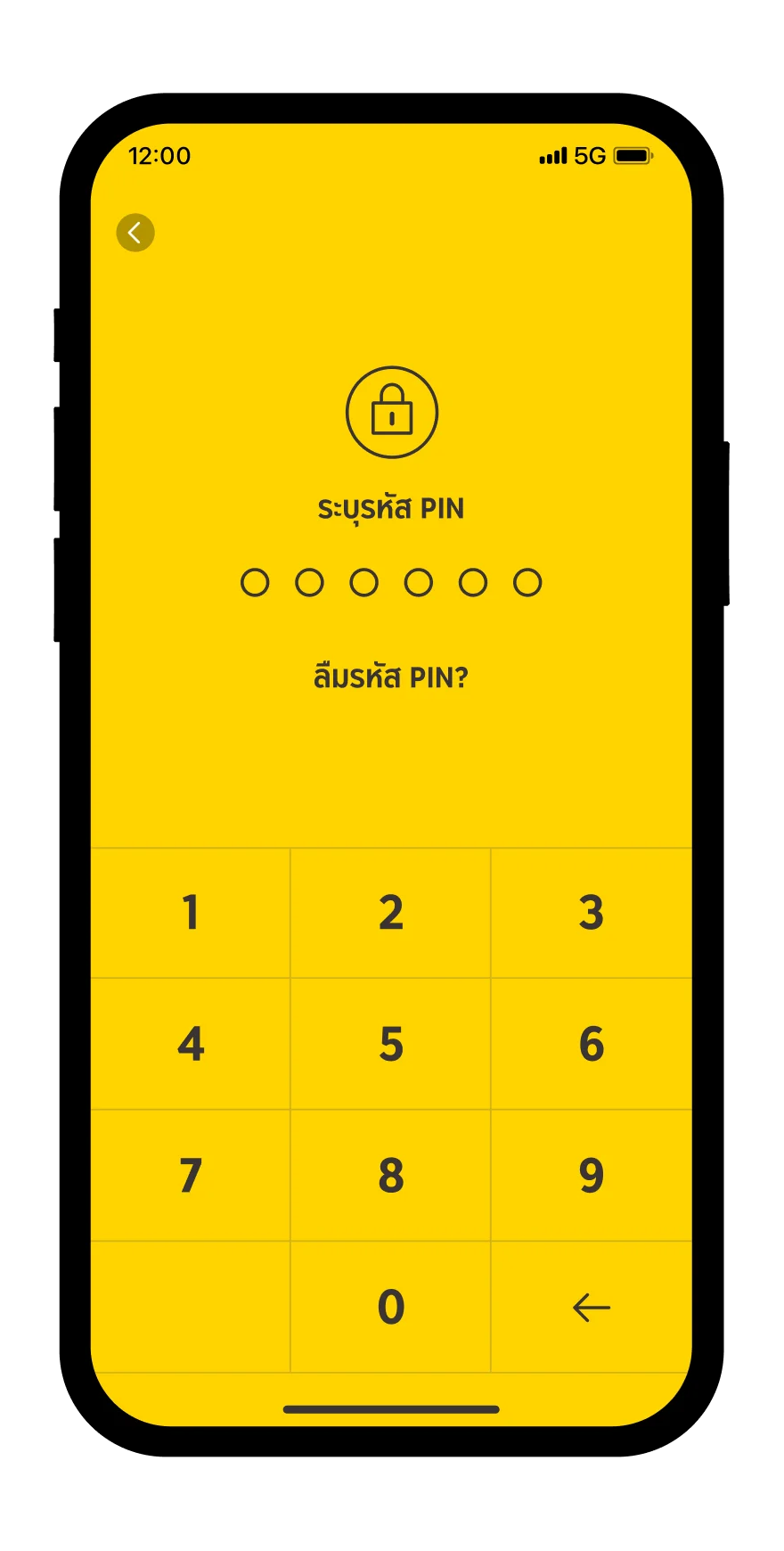Screen dimensions: 784x1551
Task: Tap keypad number 5
Action: coord(390,1044)
